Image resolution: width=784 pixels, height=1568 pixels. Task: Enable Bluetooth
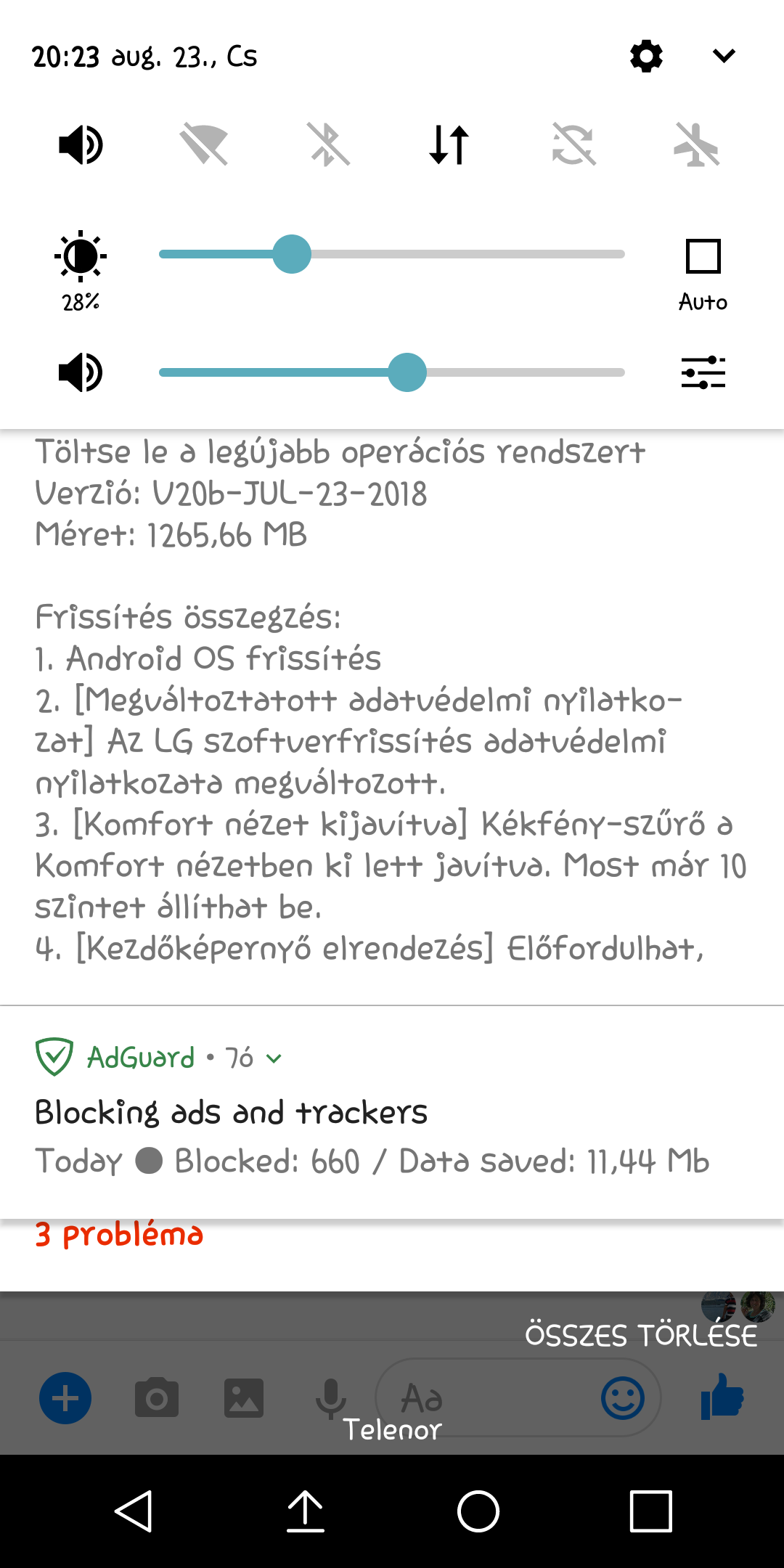click(327, 145)
